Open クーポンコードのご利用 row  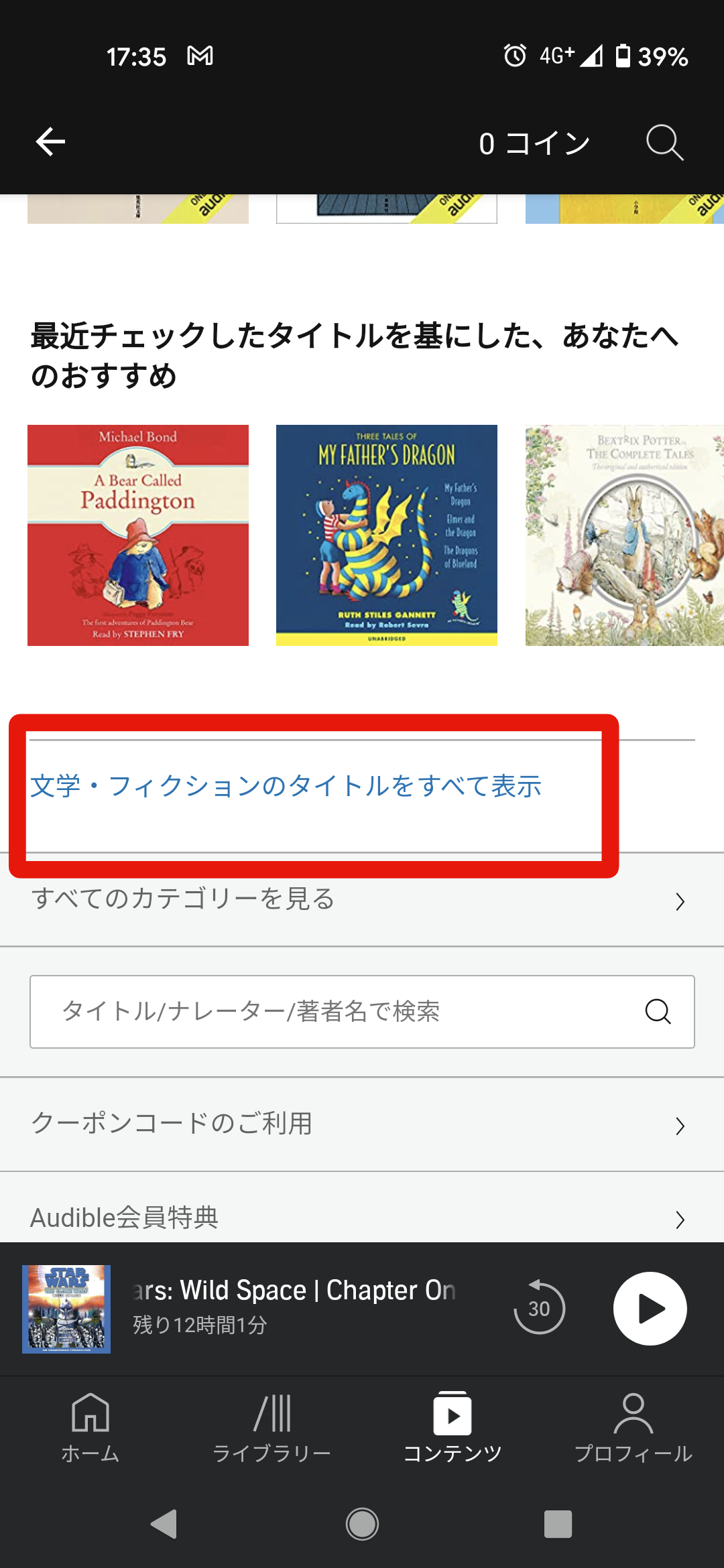362,1124
